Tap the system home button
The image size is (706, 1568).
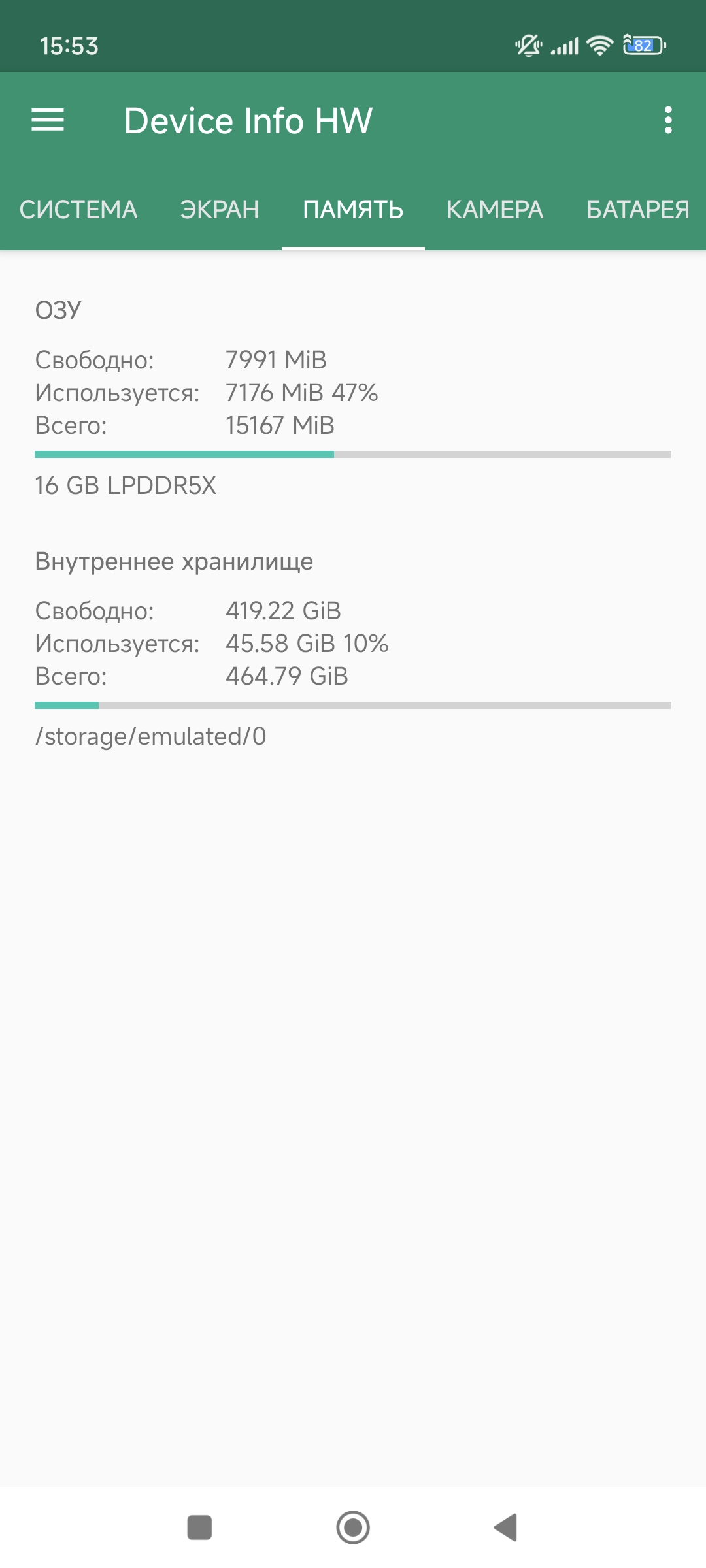(353, 1527)
